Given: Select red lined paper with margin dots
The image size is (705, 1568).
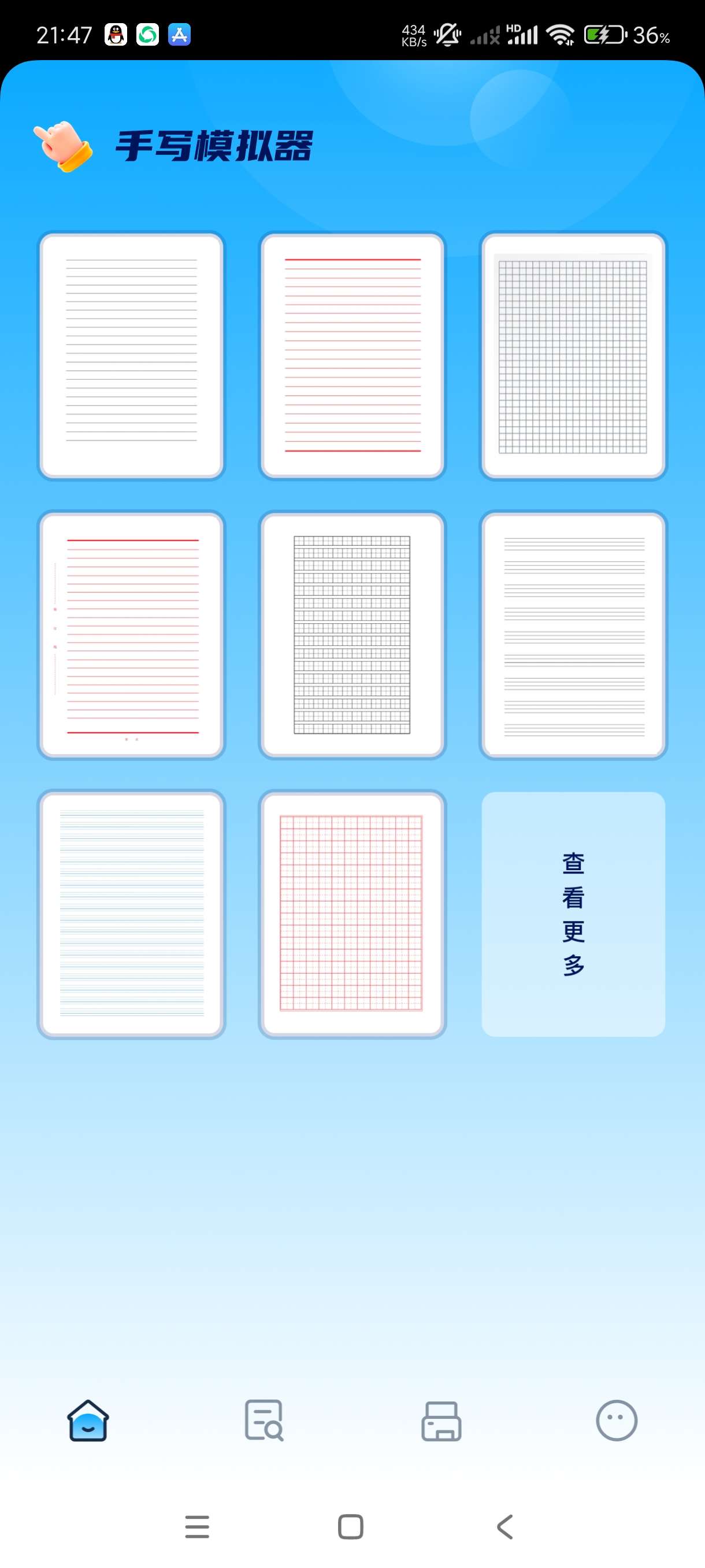Looking at the screenshot, I should 131,635.
